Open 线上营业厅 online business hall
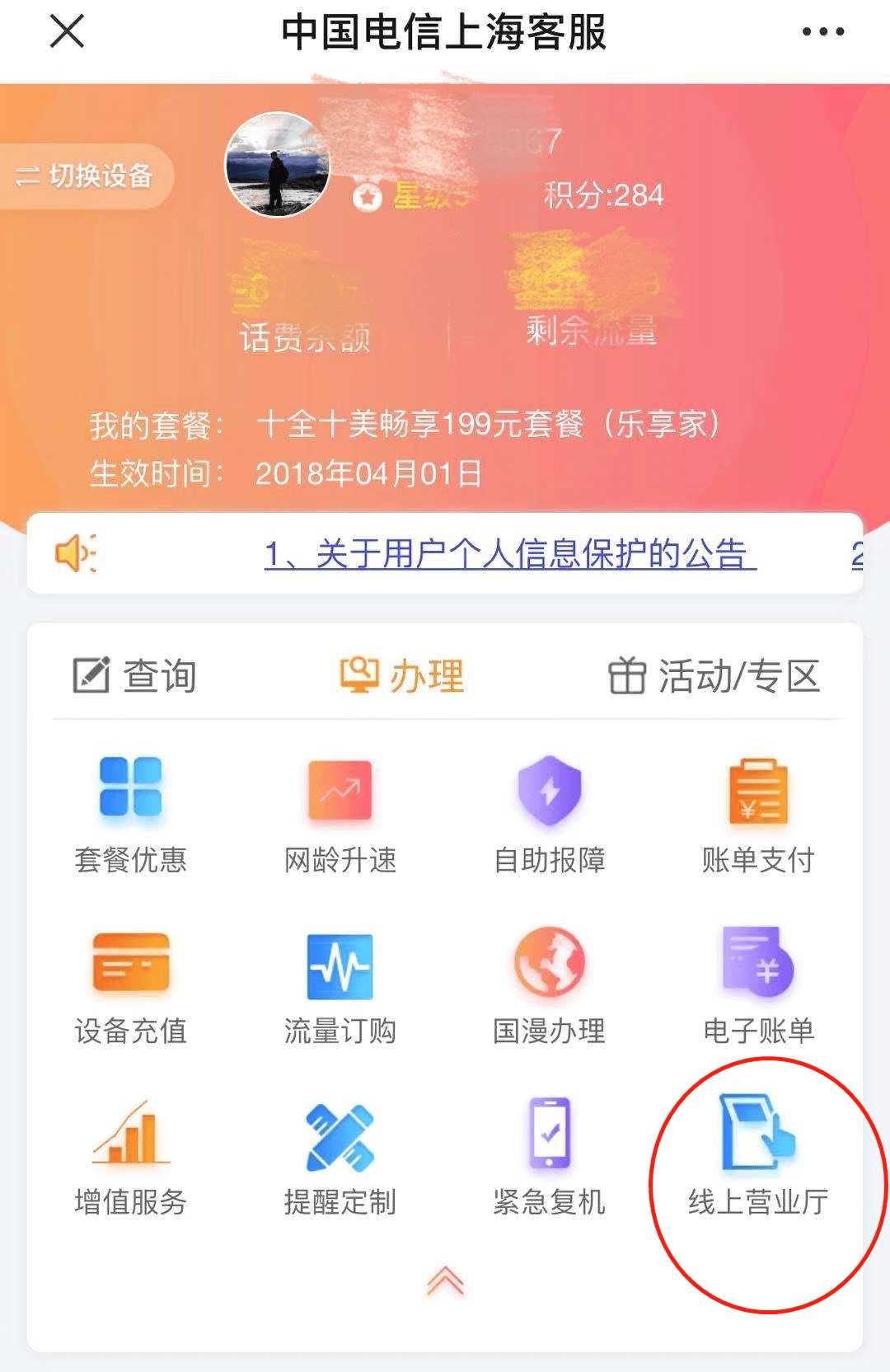 [x=758, y=1156]
